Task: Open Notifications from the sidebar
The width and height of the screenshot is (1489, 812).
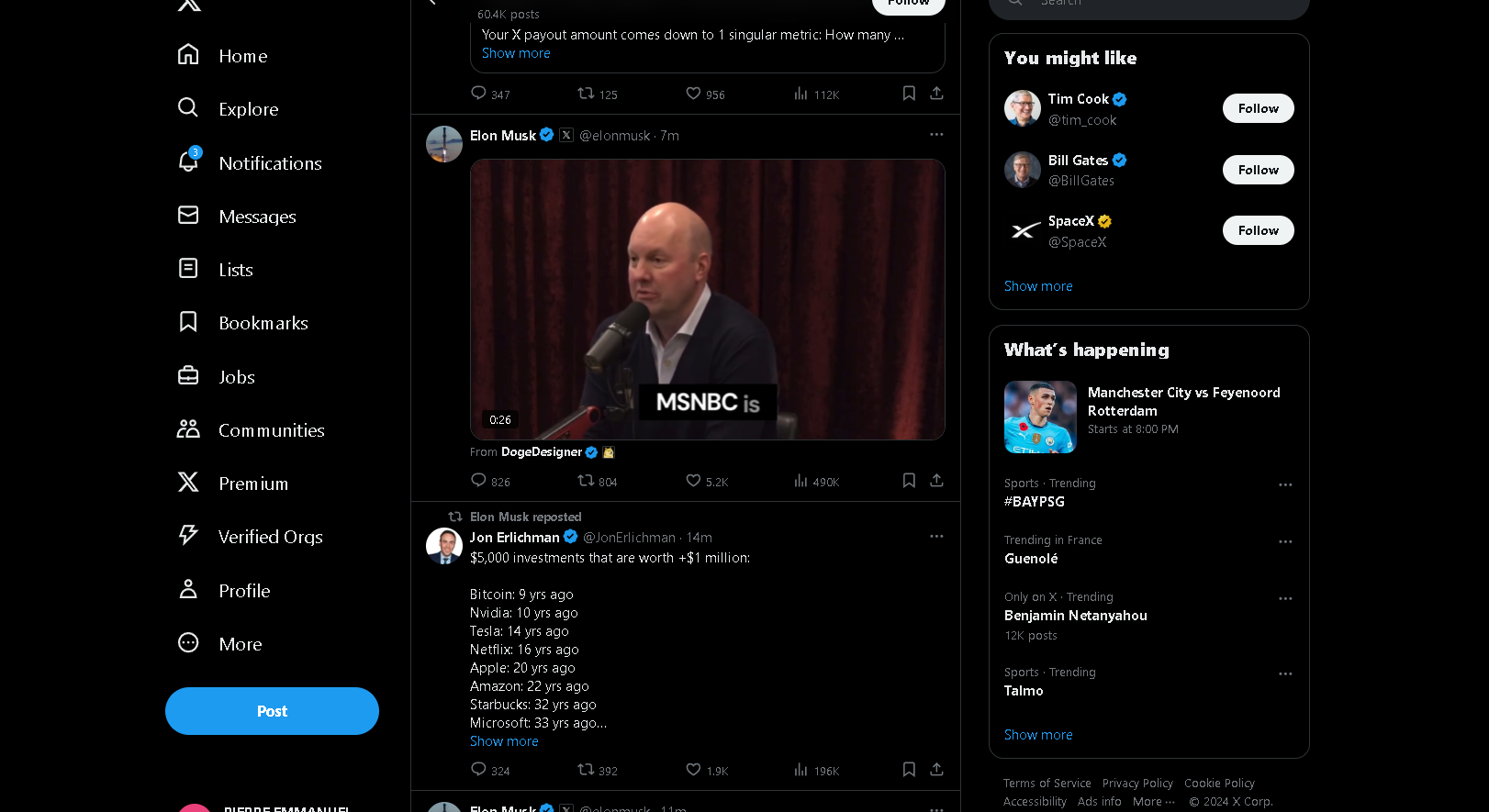Action: click(250, 162)
